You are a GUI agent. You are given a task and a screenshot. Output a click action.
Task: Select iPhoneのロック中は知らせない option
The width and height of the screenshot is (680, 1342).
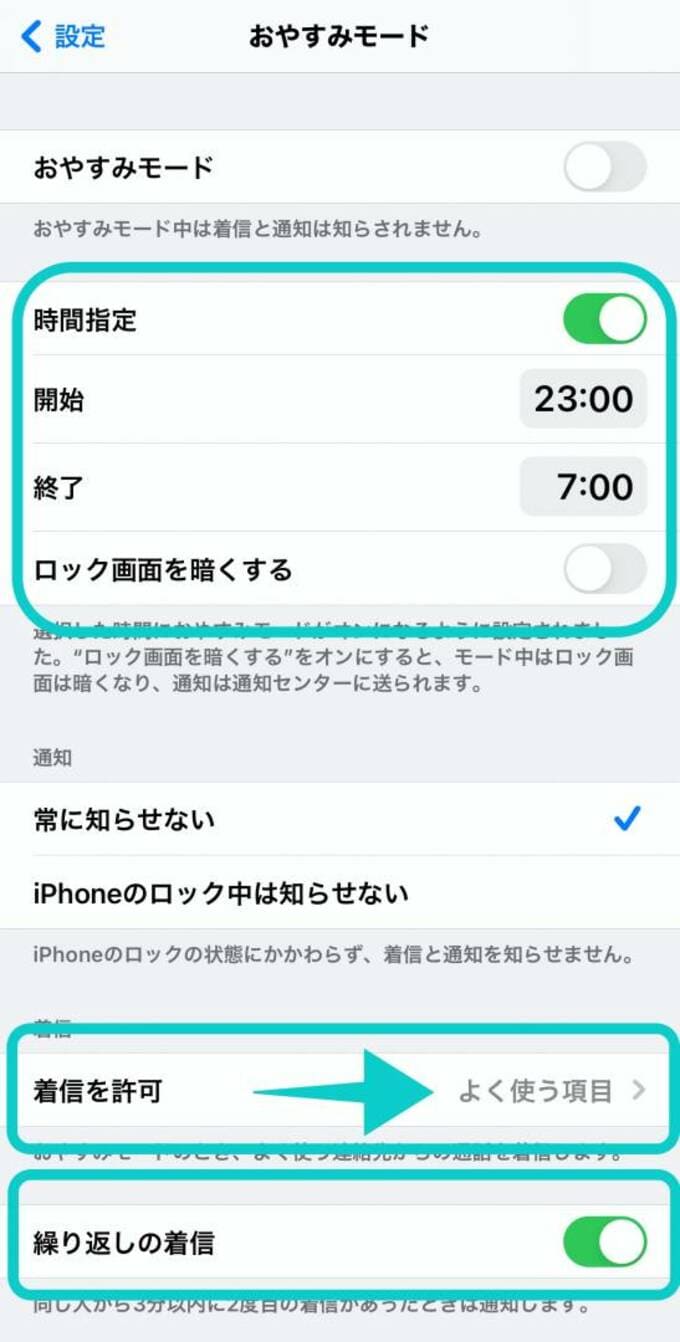340,892
